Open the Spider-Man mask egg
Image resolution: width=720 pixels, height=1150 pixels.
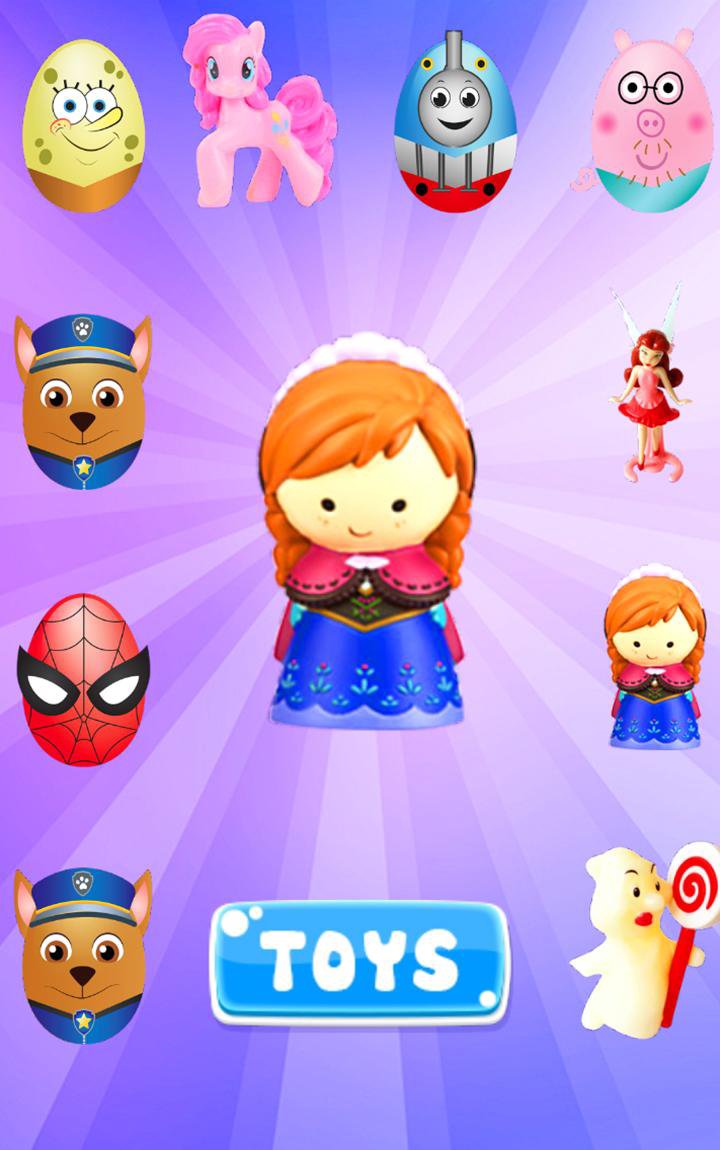point(83,680)
